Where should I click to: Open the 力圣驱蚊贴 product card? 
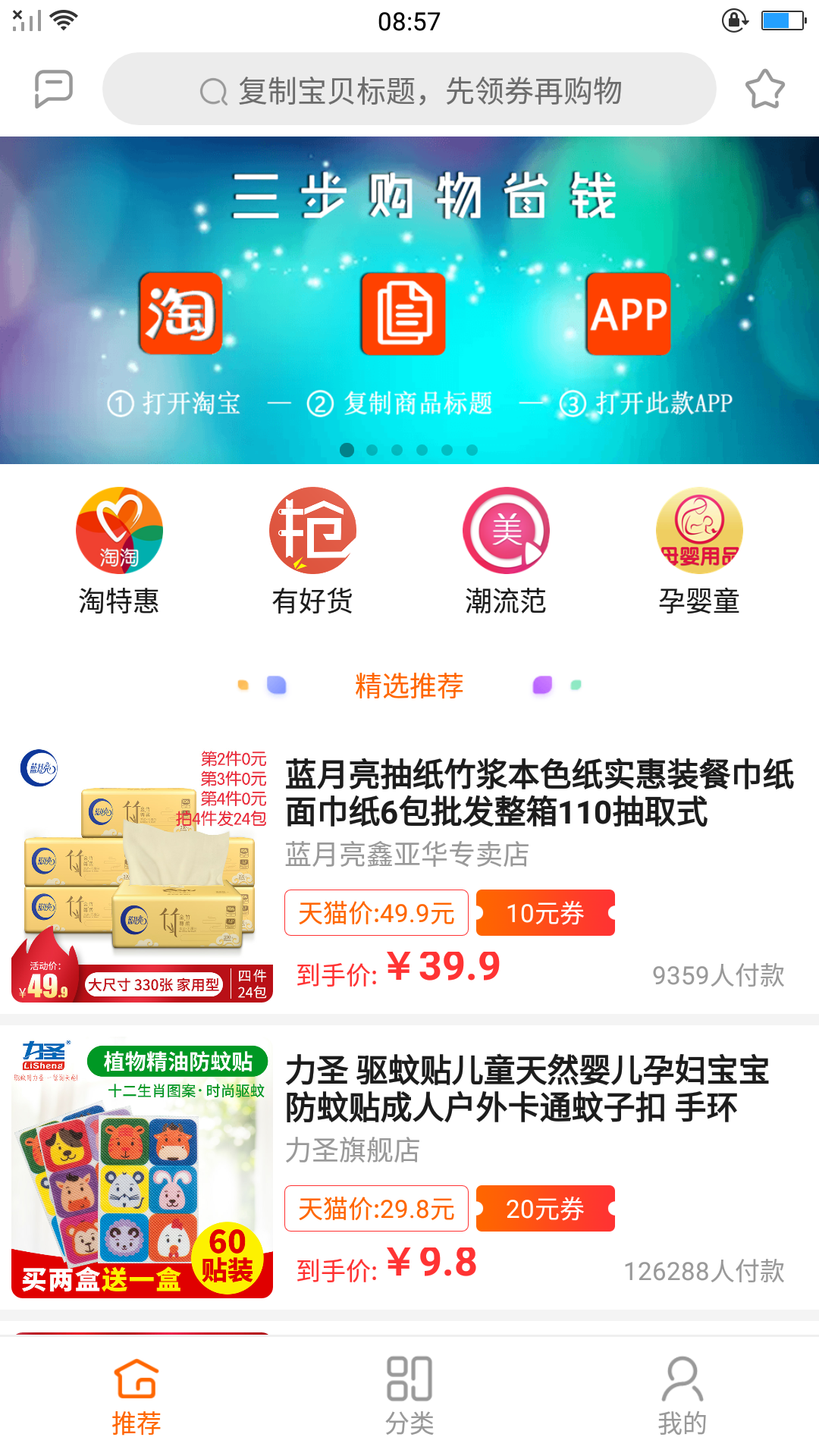click(x=409, y=1169)
